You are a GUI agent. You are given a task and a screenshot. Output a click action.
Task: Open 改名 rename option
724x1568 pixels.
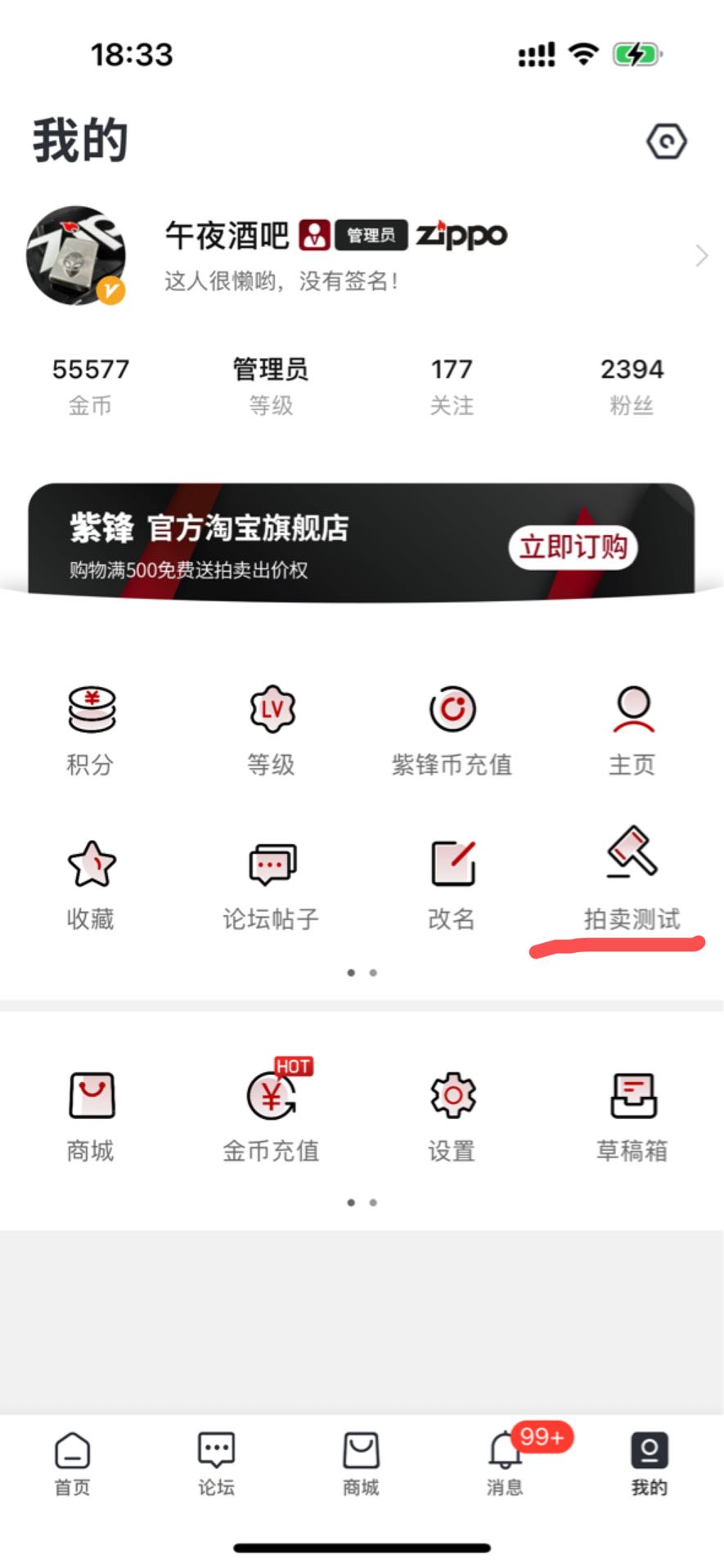pyautogui.click(x=452, y=882)
